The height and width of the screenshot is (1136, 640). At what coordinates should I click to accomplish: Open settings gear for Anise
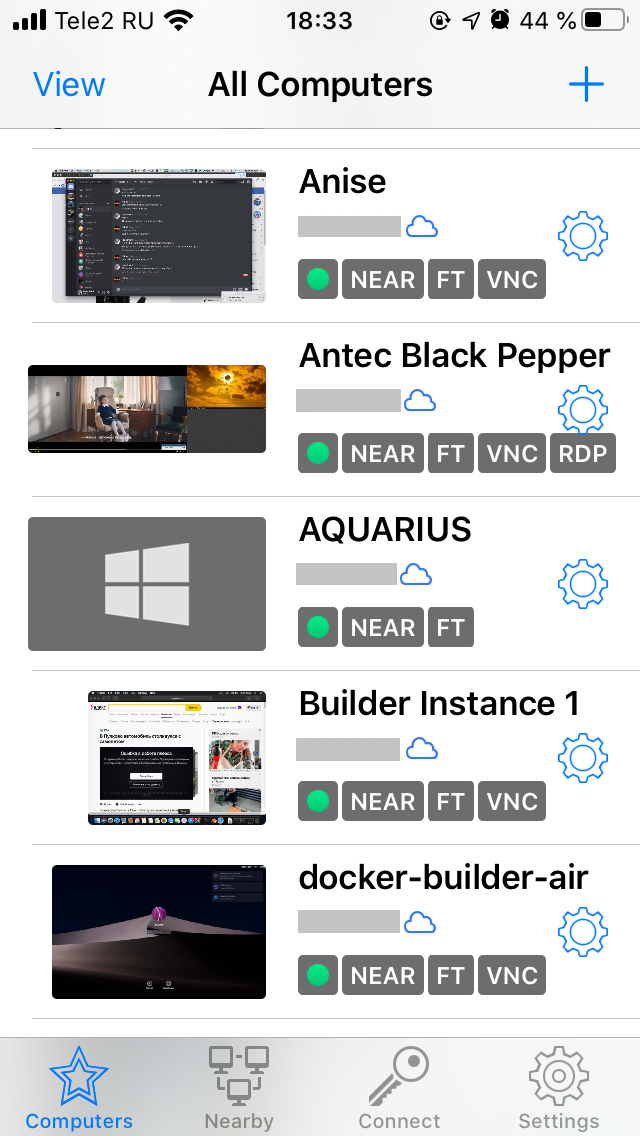click(583, 235)
